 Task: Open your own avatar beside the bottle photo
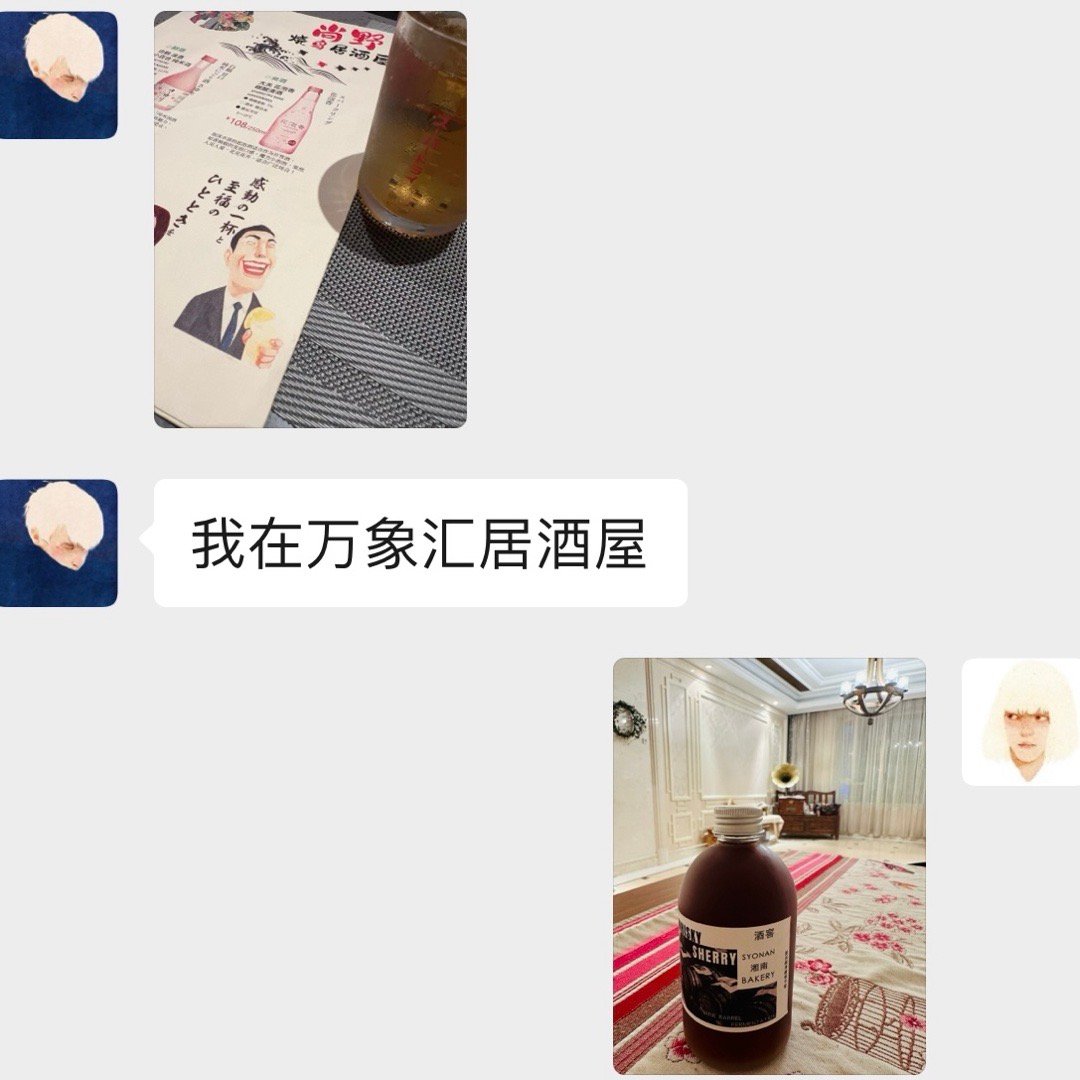pyautogui.click(x=1021, y=722)
